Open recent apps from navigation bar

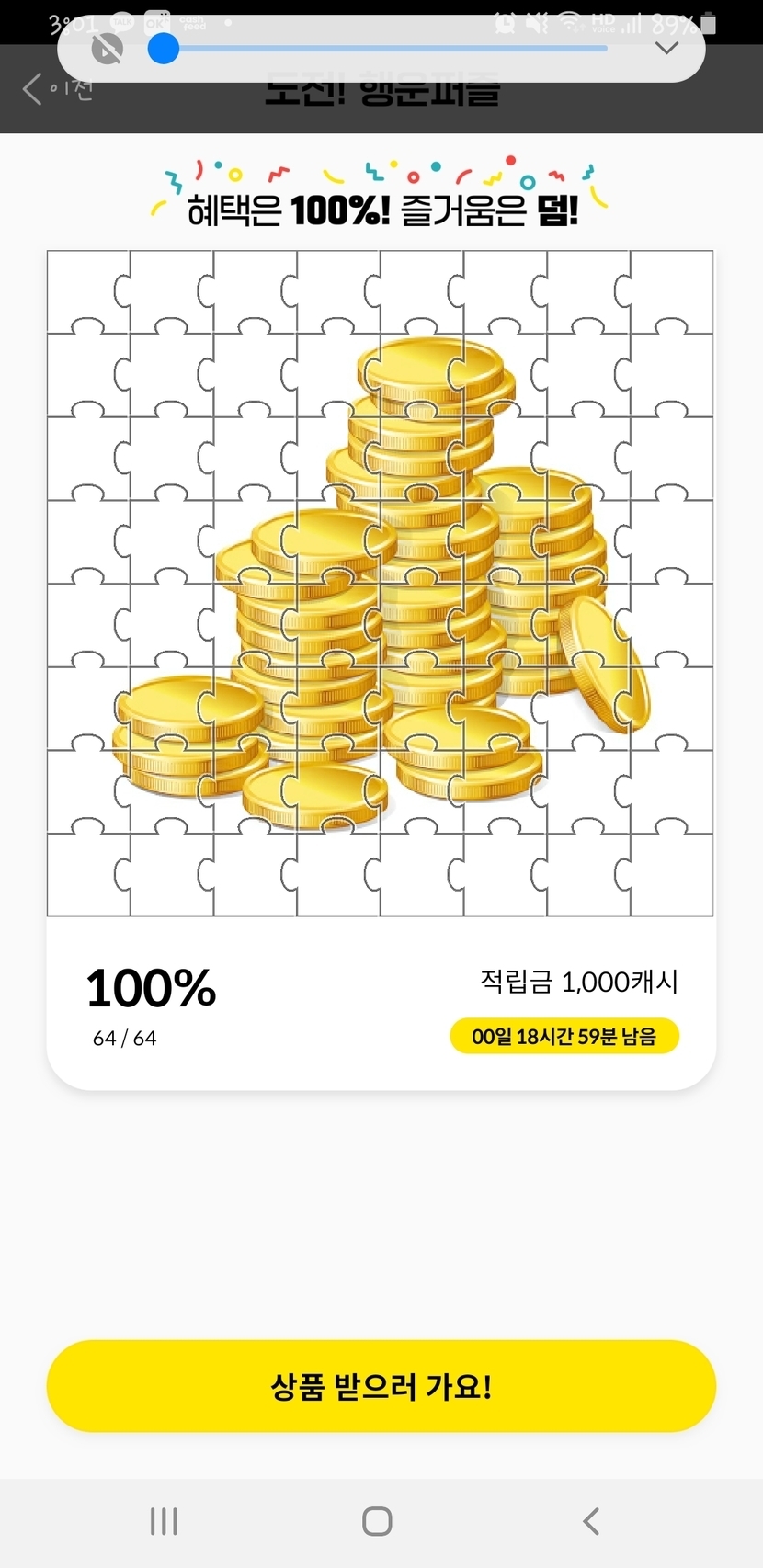pos(164,1521)
